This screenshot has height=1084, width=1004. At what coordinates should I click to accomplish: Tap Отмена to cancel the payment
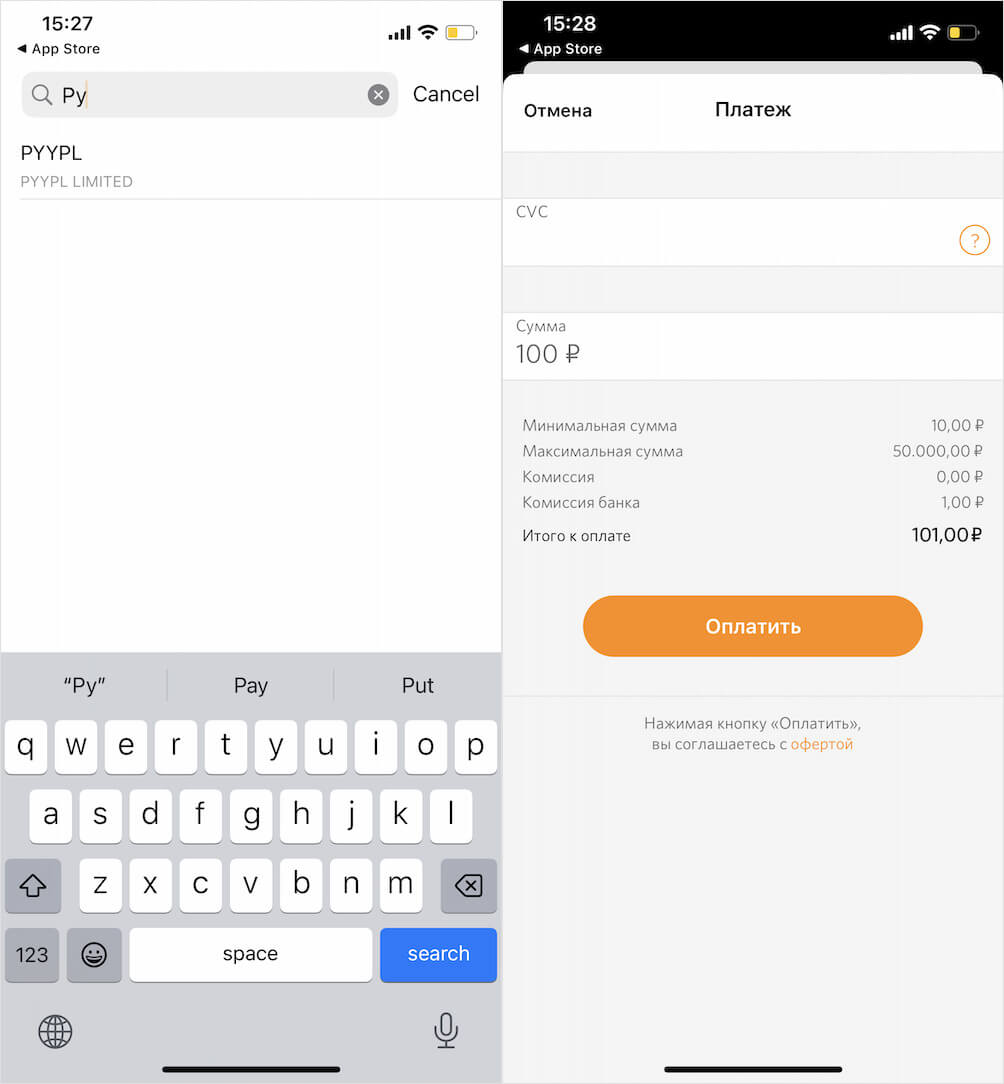coord(557,111)
